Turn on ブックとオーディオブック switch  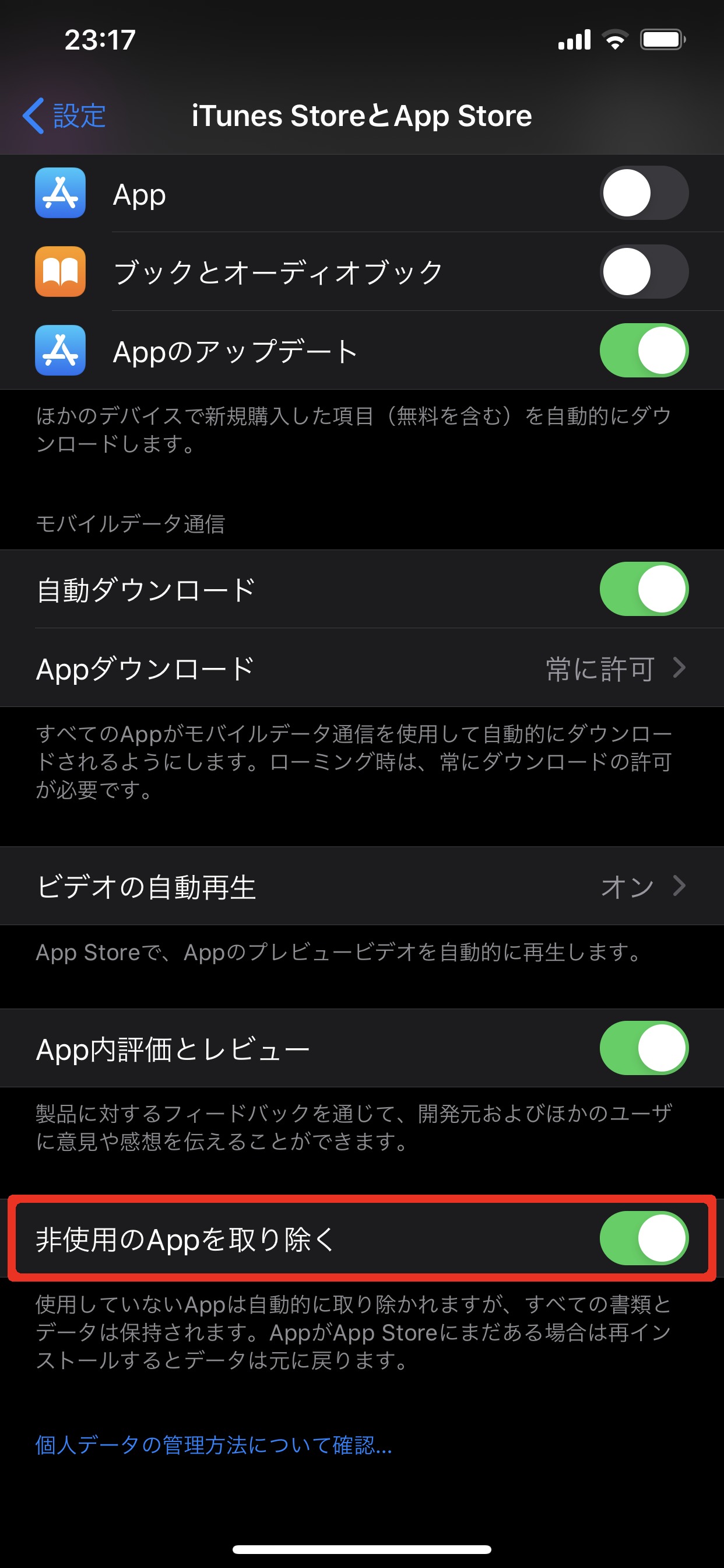click(x=644, y=271)
